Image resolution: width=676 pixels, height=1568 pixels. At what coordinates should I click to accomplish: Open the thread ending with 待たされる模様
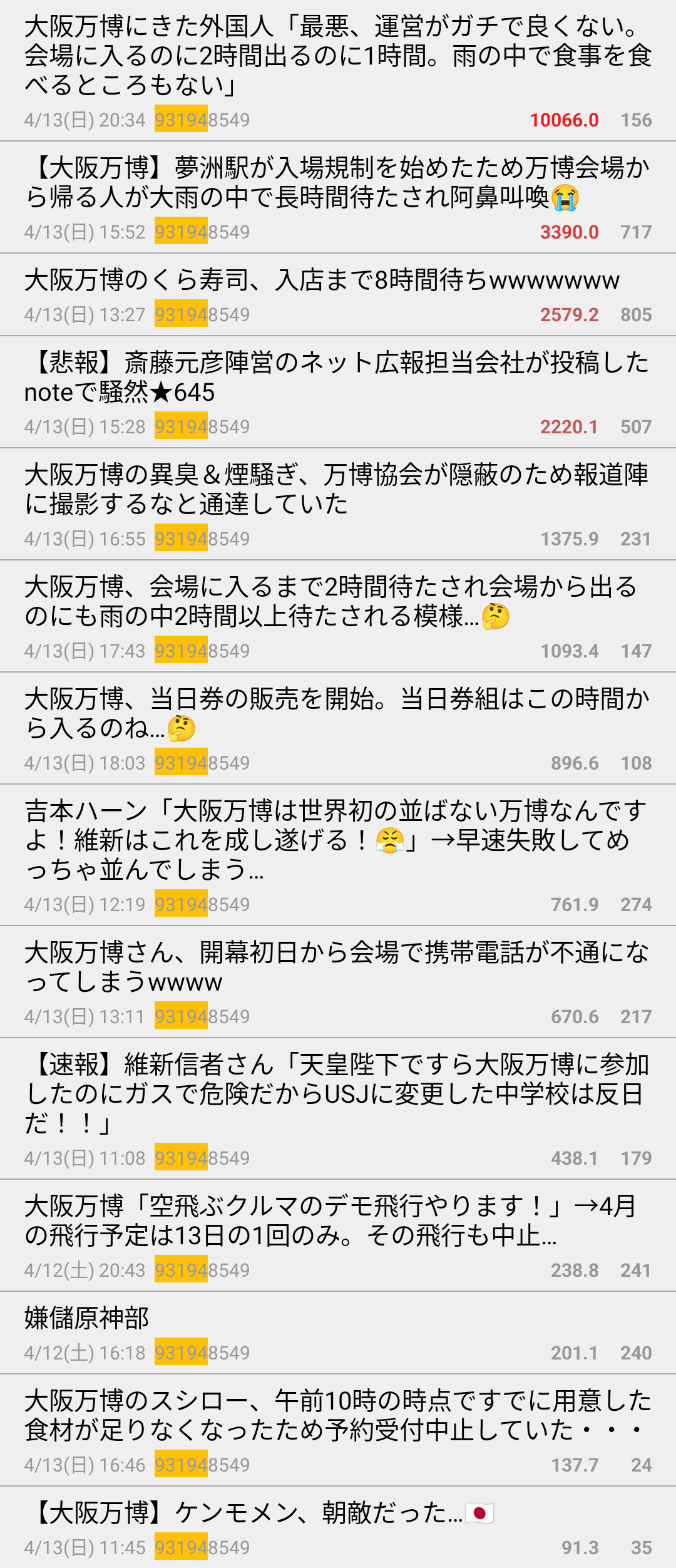[338, 601]
